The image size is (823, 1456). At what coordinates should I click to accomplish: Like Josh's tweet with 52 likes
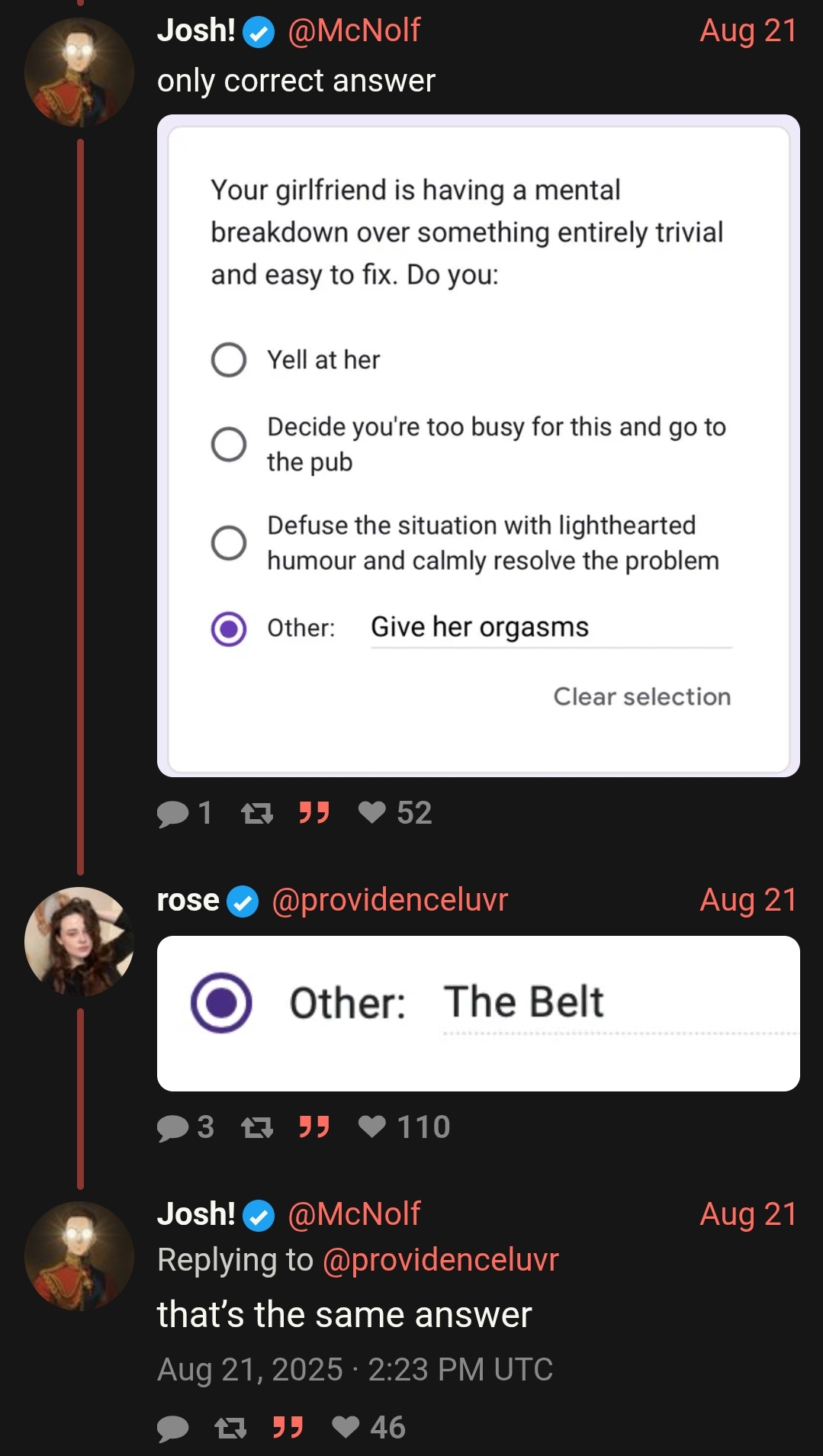372,813
